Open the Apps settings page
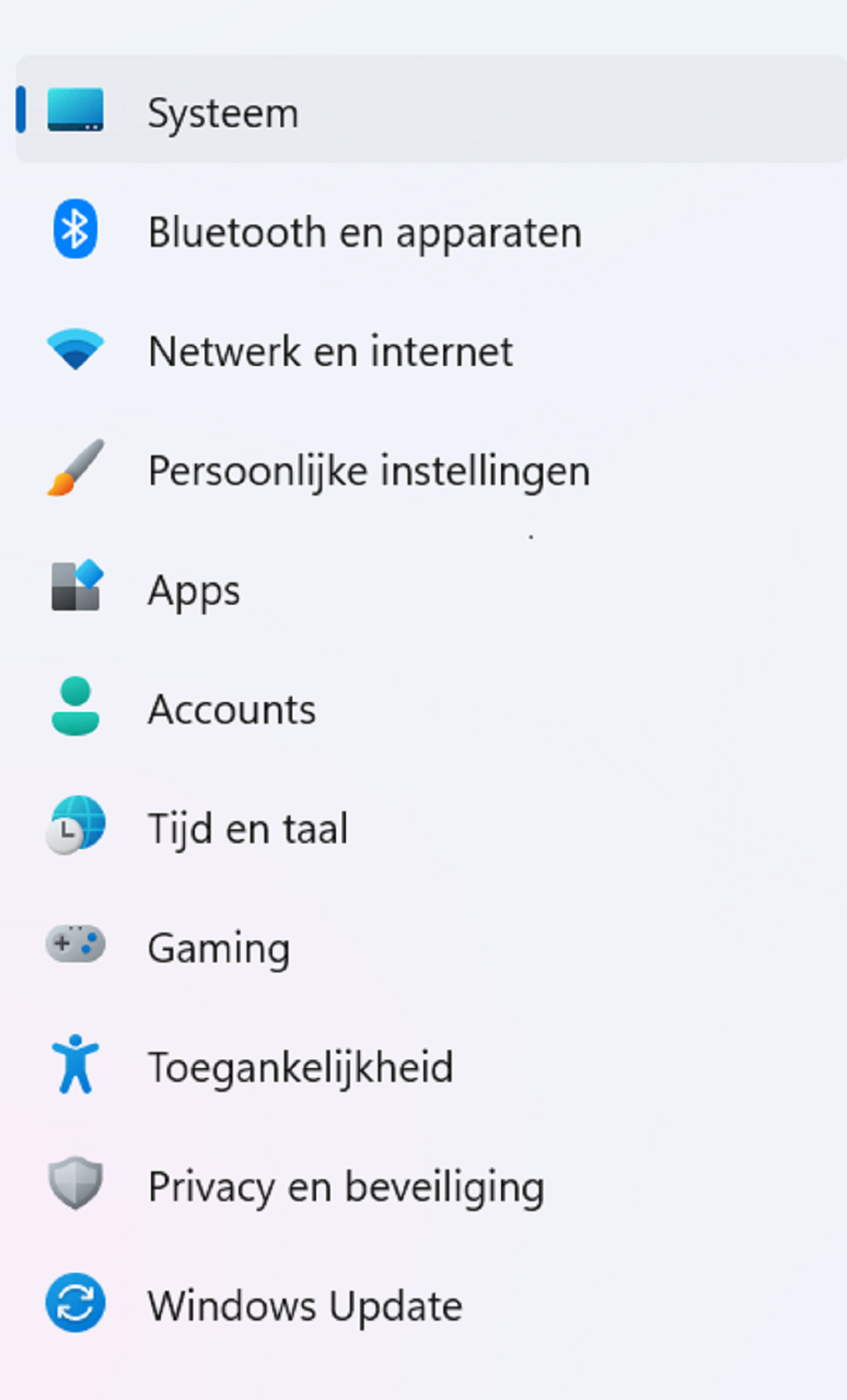This screenshot has width=847, height=1400. pyautogui.click(x=193, y=588)
